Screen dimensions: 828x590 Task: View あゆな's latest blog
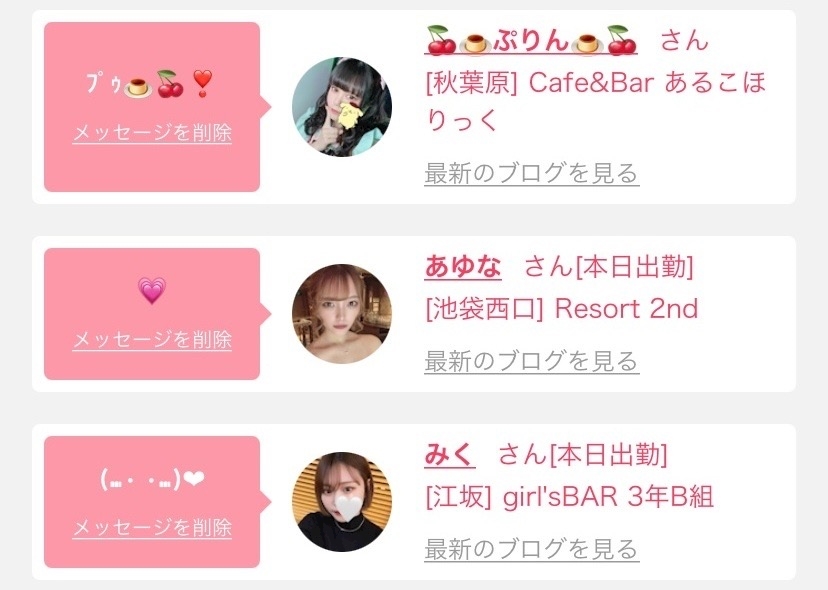[x=531, y=360]
